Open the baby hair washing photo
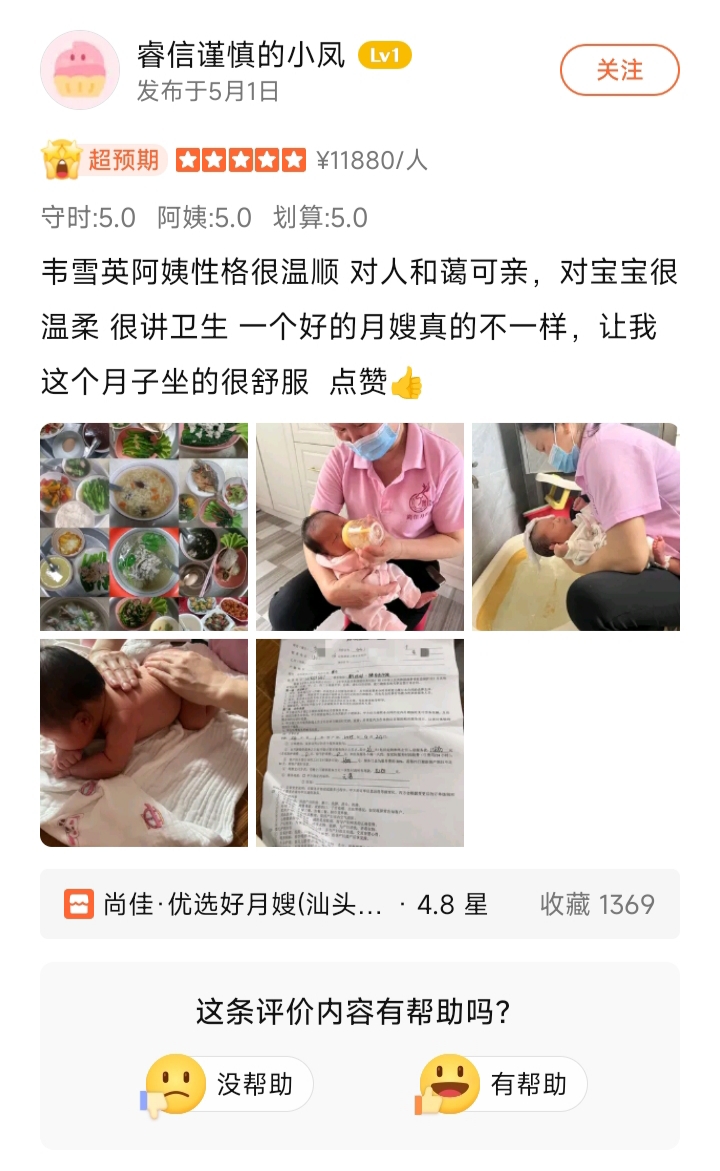The image size is (720, 1171). click(x=576, y=527)
